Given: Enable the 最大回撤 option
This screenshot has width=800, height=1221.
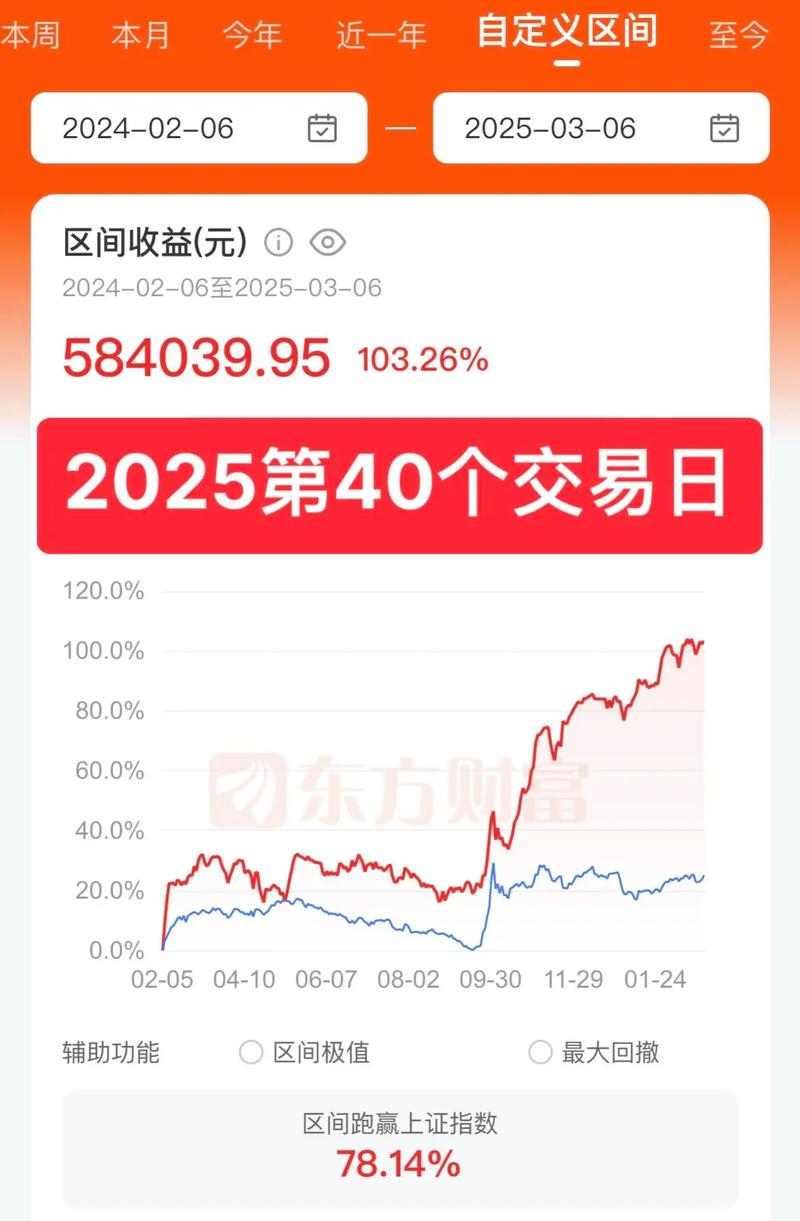Looking at the screenshot, I should pyautogui.click(x=540, y=1052).
